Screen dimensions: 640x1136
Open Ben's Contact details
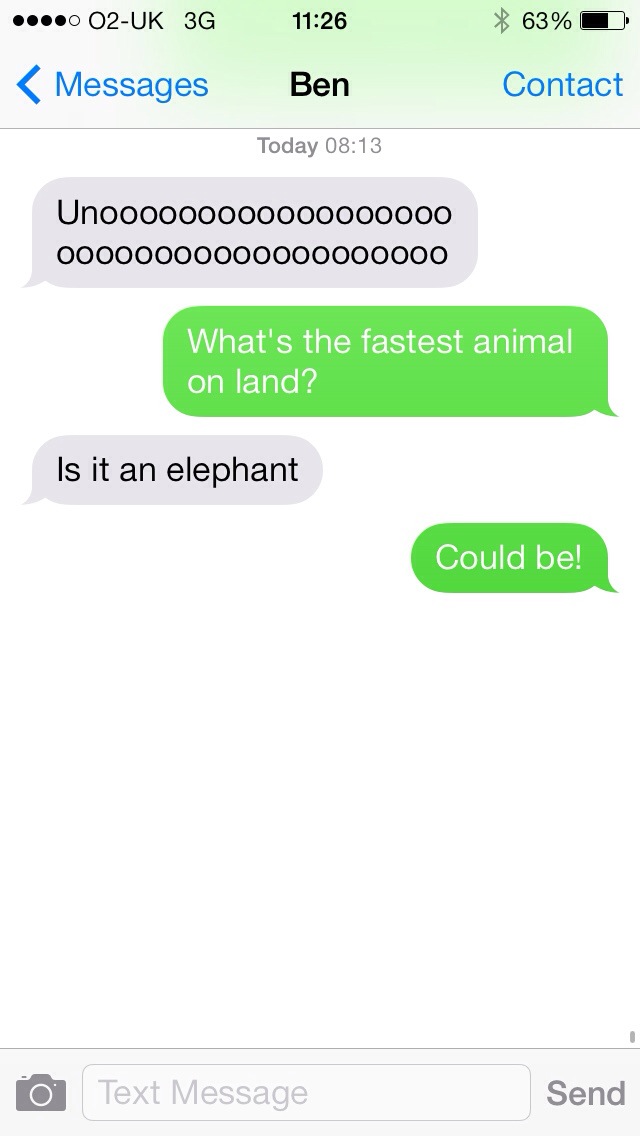[x=562, y=85]
